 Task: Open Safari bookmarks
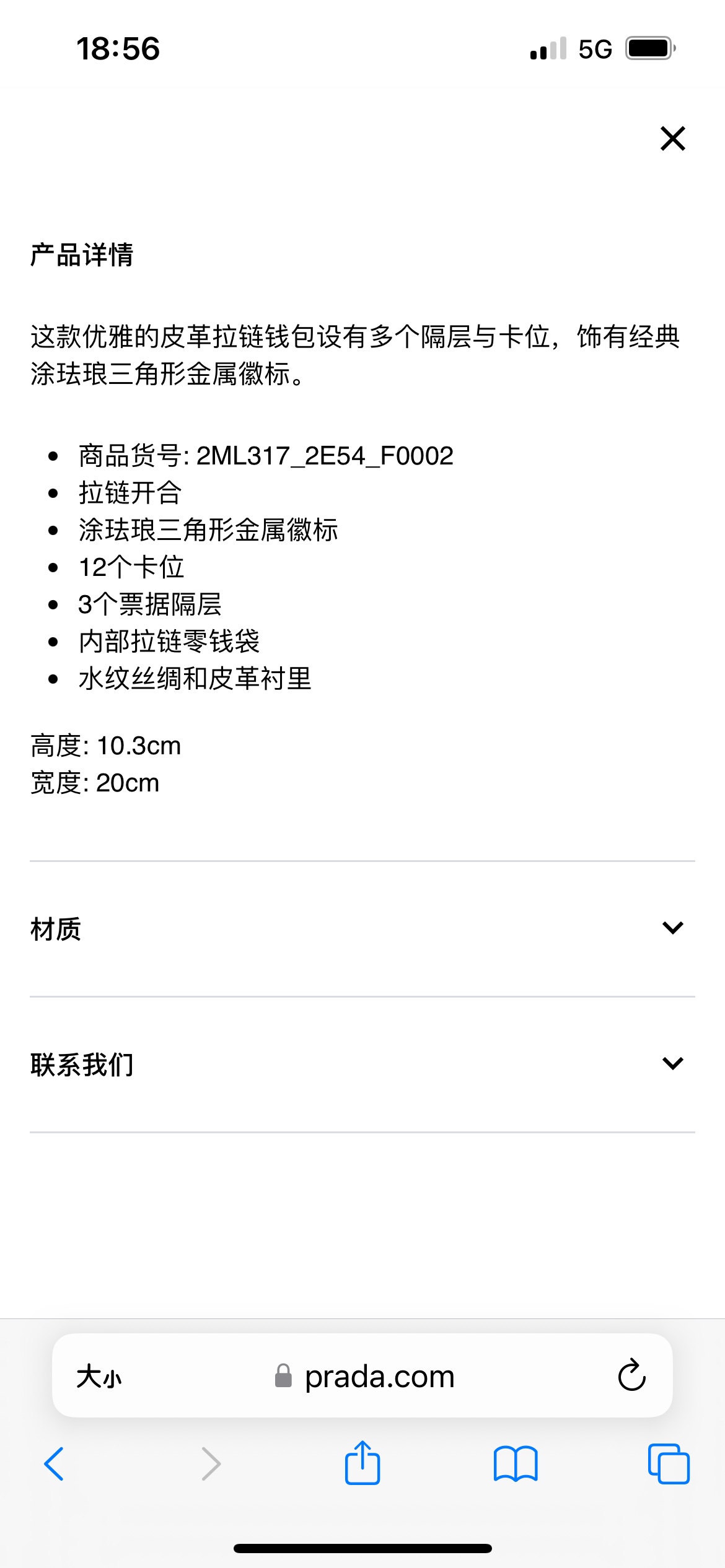516,1464
